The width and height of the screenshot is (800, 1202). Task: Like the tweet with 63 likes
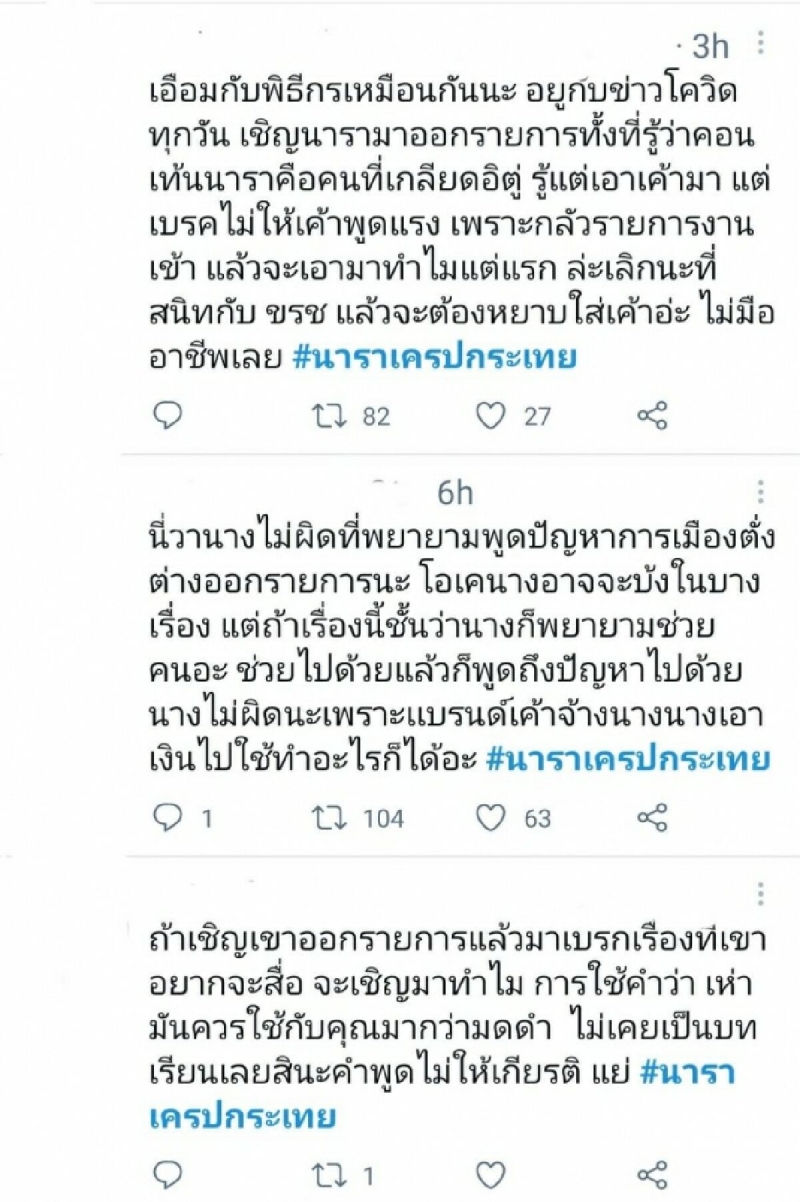(490, 818)
